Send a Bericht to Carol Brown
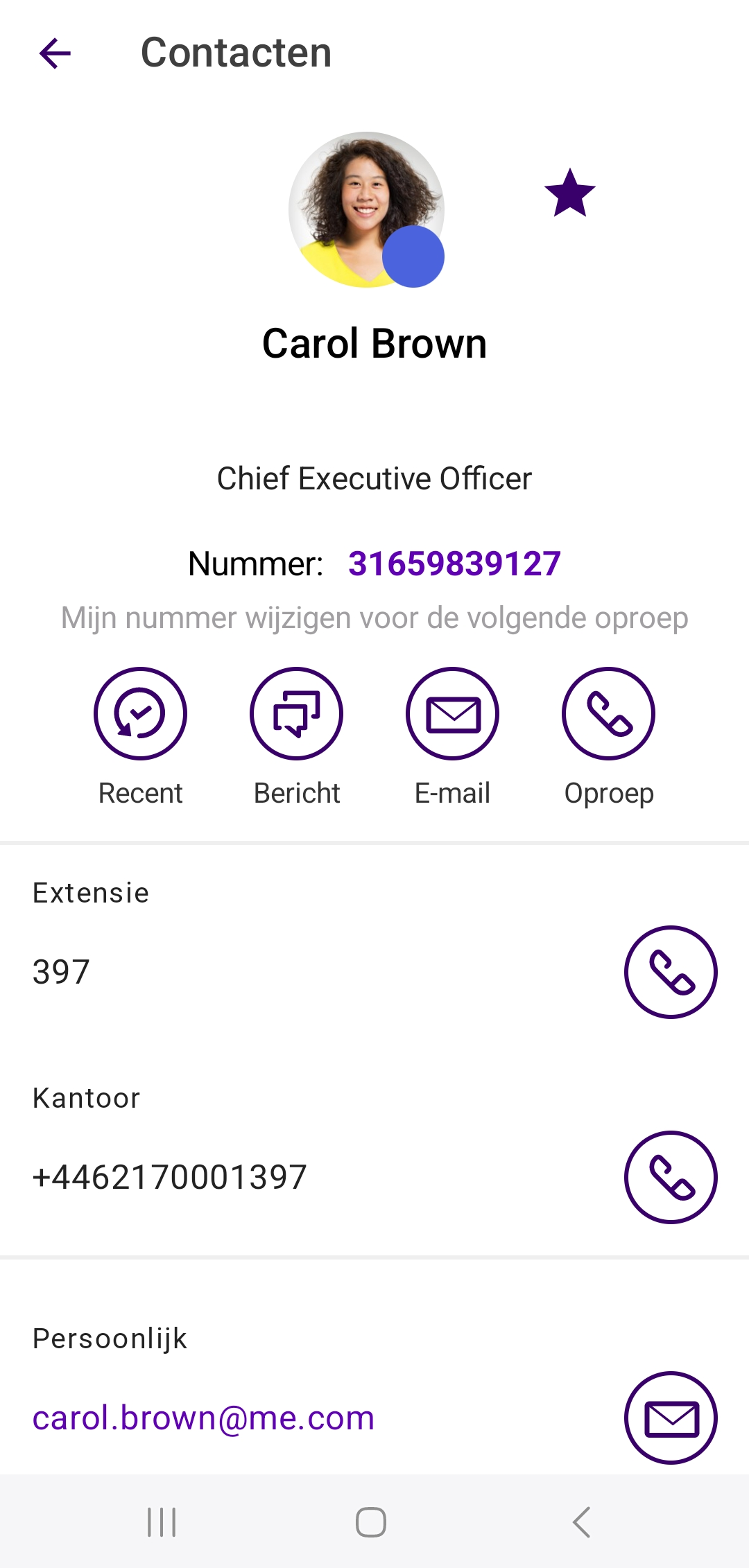 pyautogui.click(x=296, y=714)
